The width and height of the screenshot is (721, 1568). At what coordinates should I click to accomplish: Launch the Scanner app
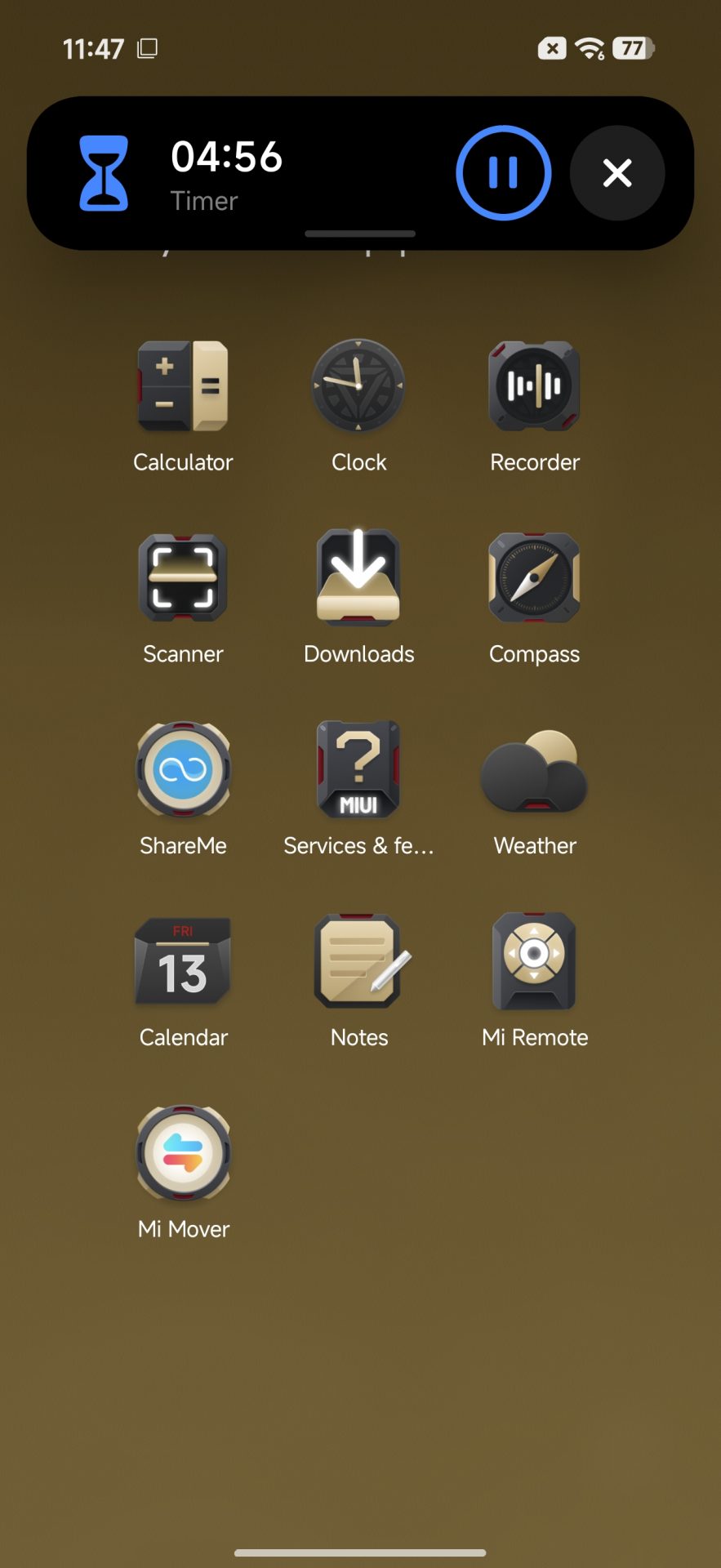point(183,578)
